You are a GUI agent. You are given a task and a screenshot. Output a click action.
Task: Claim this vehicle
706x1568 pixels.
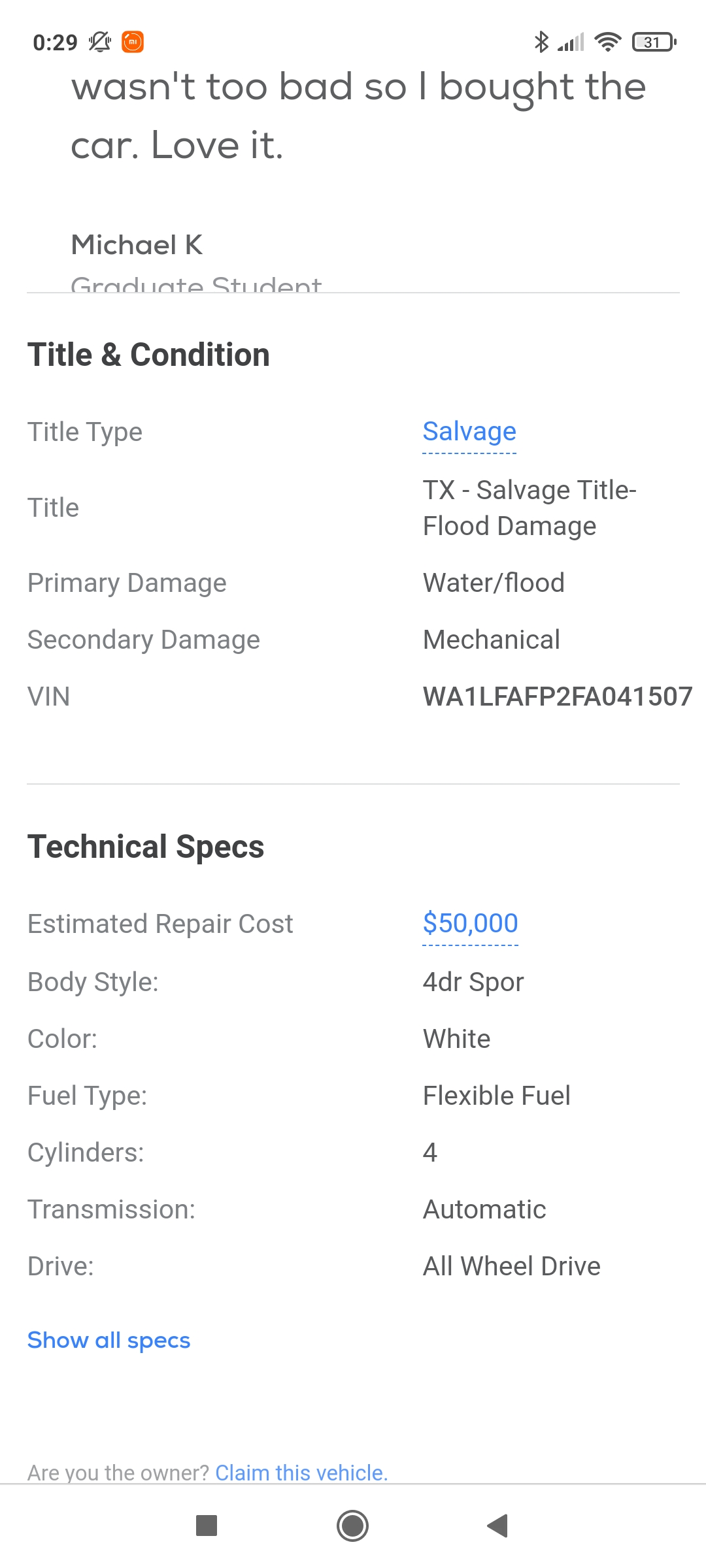[301, 1473]
